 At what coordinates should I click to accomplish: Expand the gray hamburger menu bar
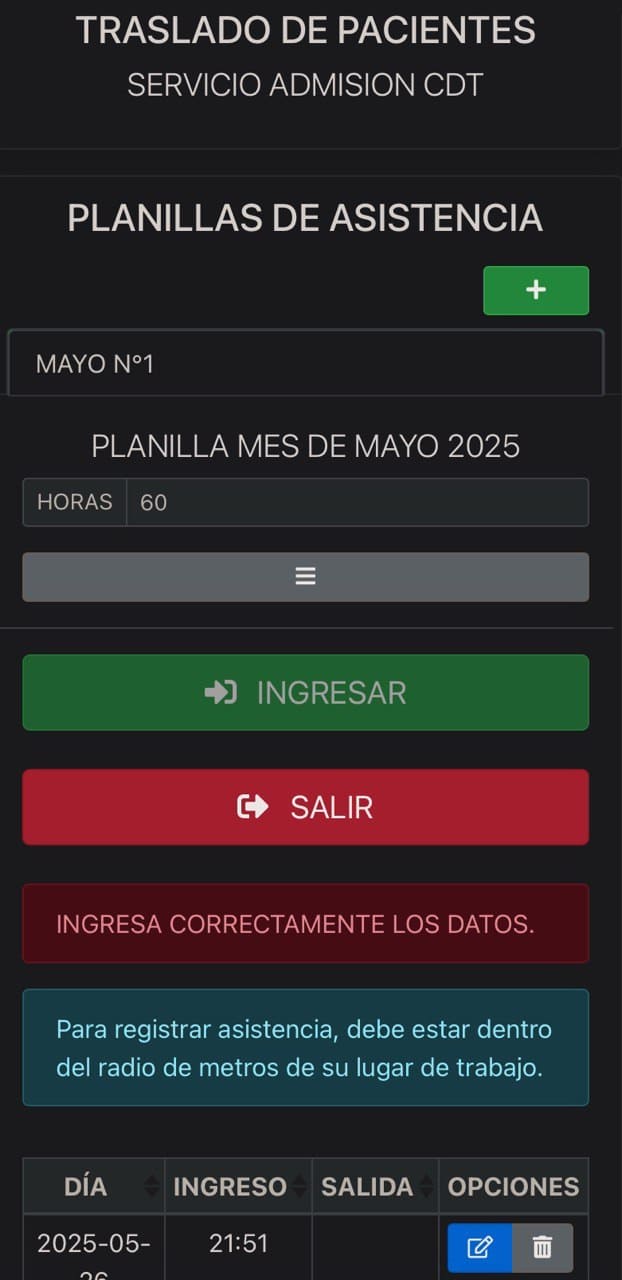[x=305, y=577]
